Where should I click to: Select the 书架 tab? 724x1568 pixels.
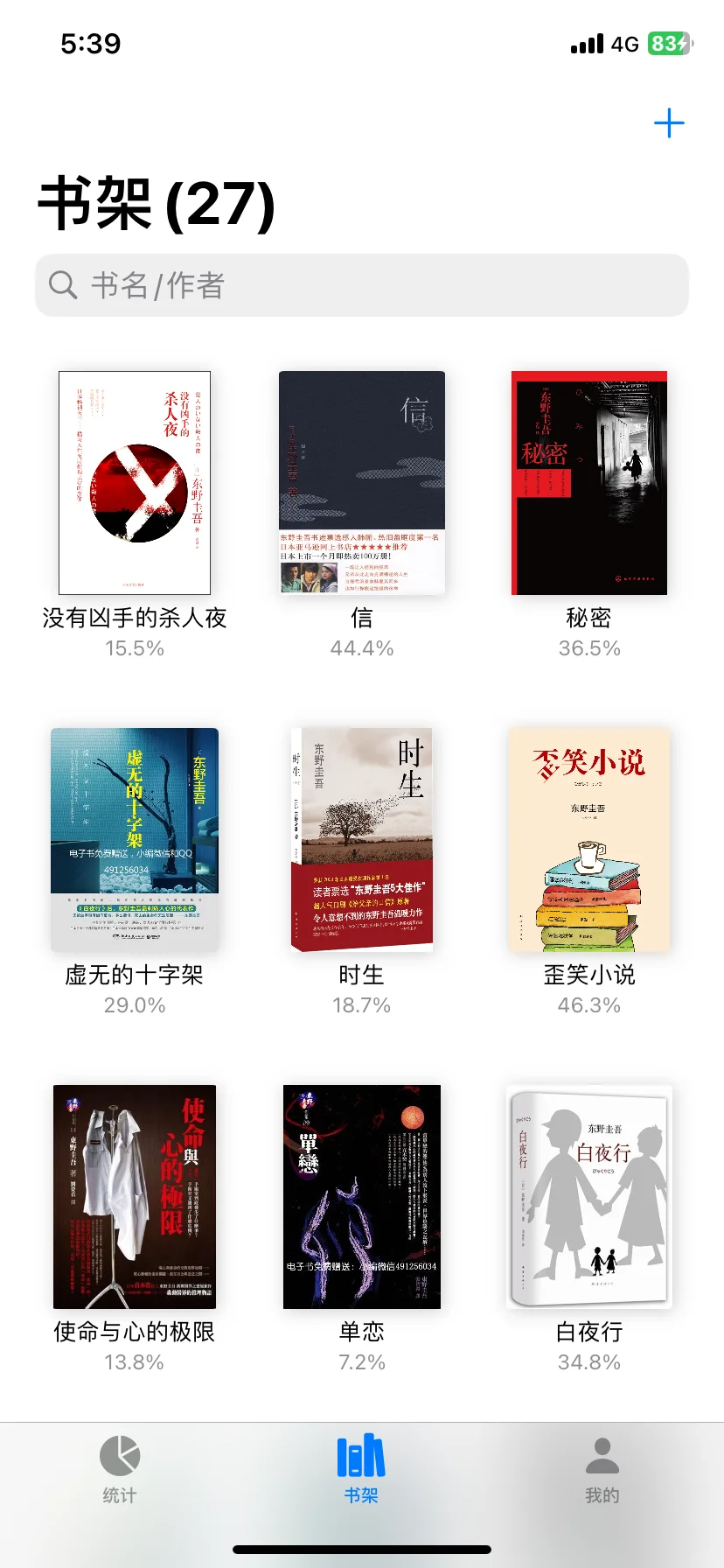coord(361,1470)
